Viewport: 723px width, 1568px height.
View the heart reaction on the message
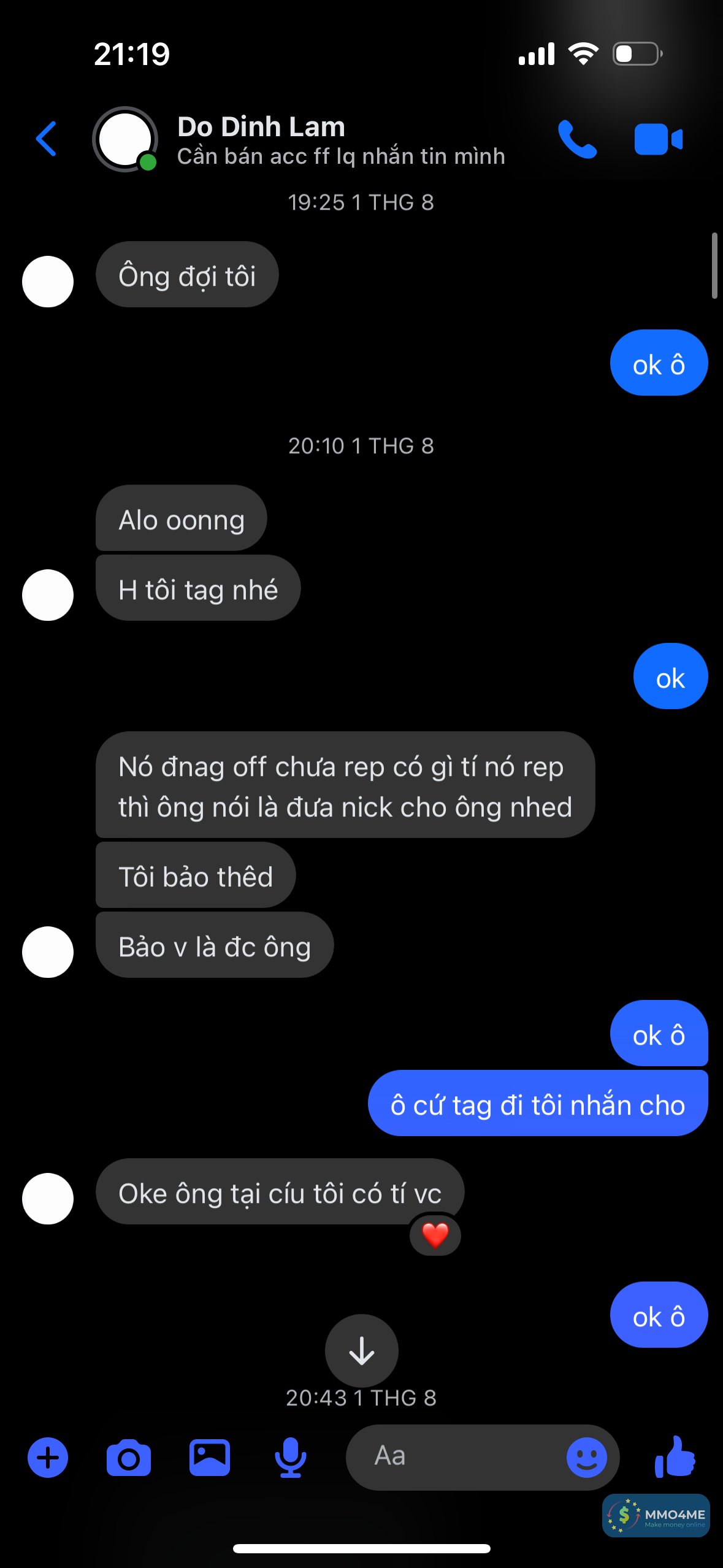pyautogui.click(x=435, y=1236)
